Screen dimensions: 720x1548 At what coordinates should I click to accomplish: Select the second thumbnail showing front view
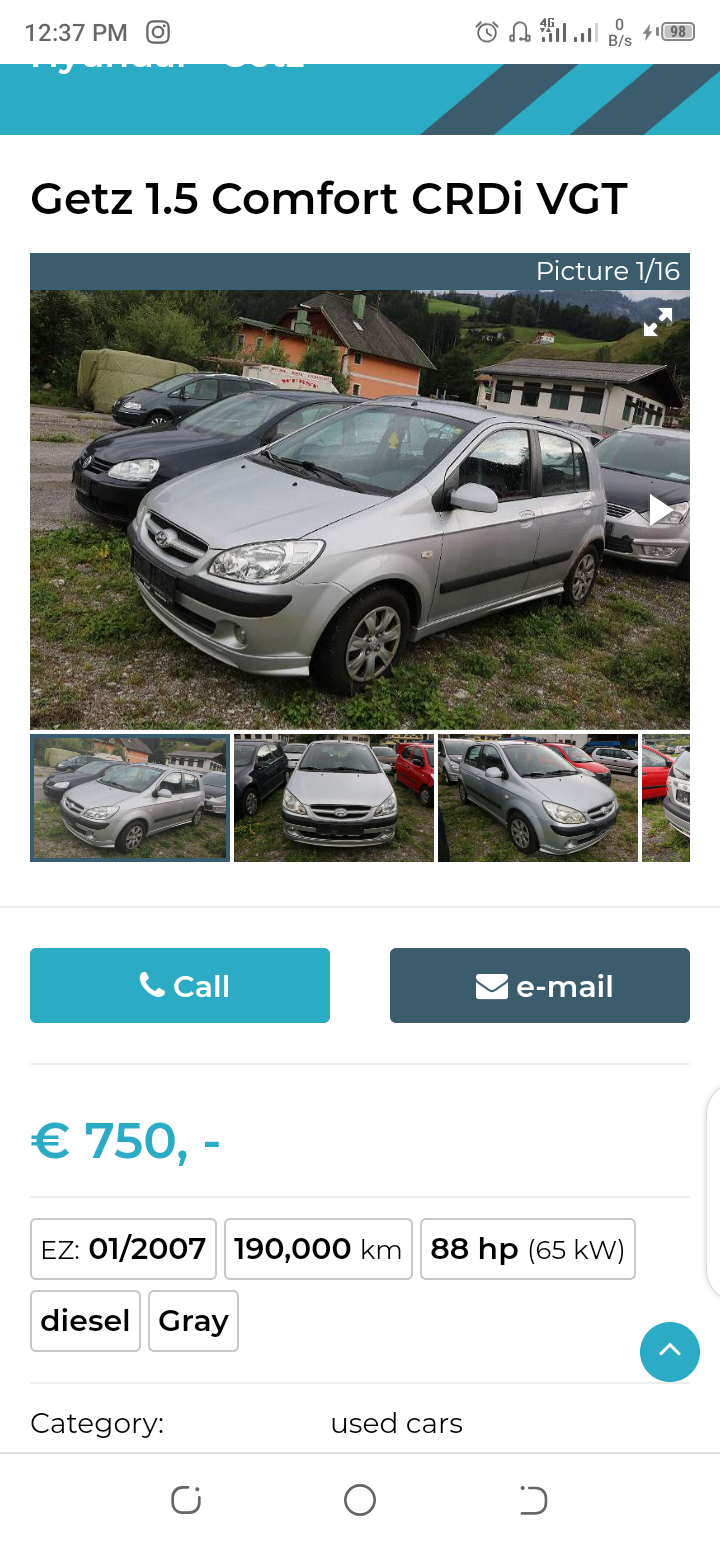334,798
